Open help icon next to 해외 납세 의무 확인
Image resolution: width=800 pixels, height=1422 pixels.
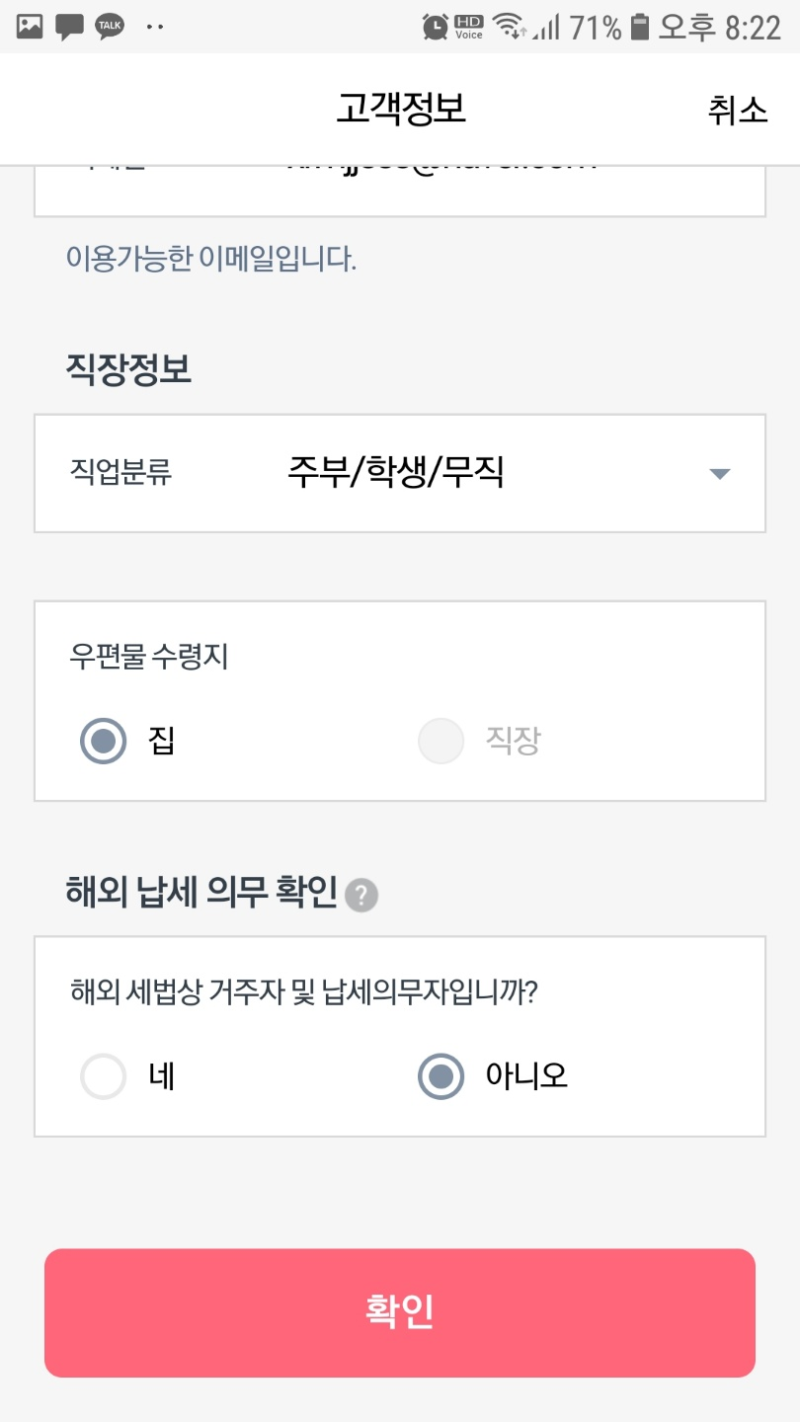pyautogui.click(x=361, y=895)
